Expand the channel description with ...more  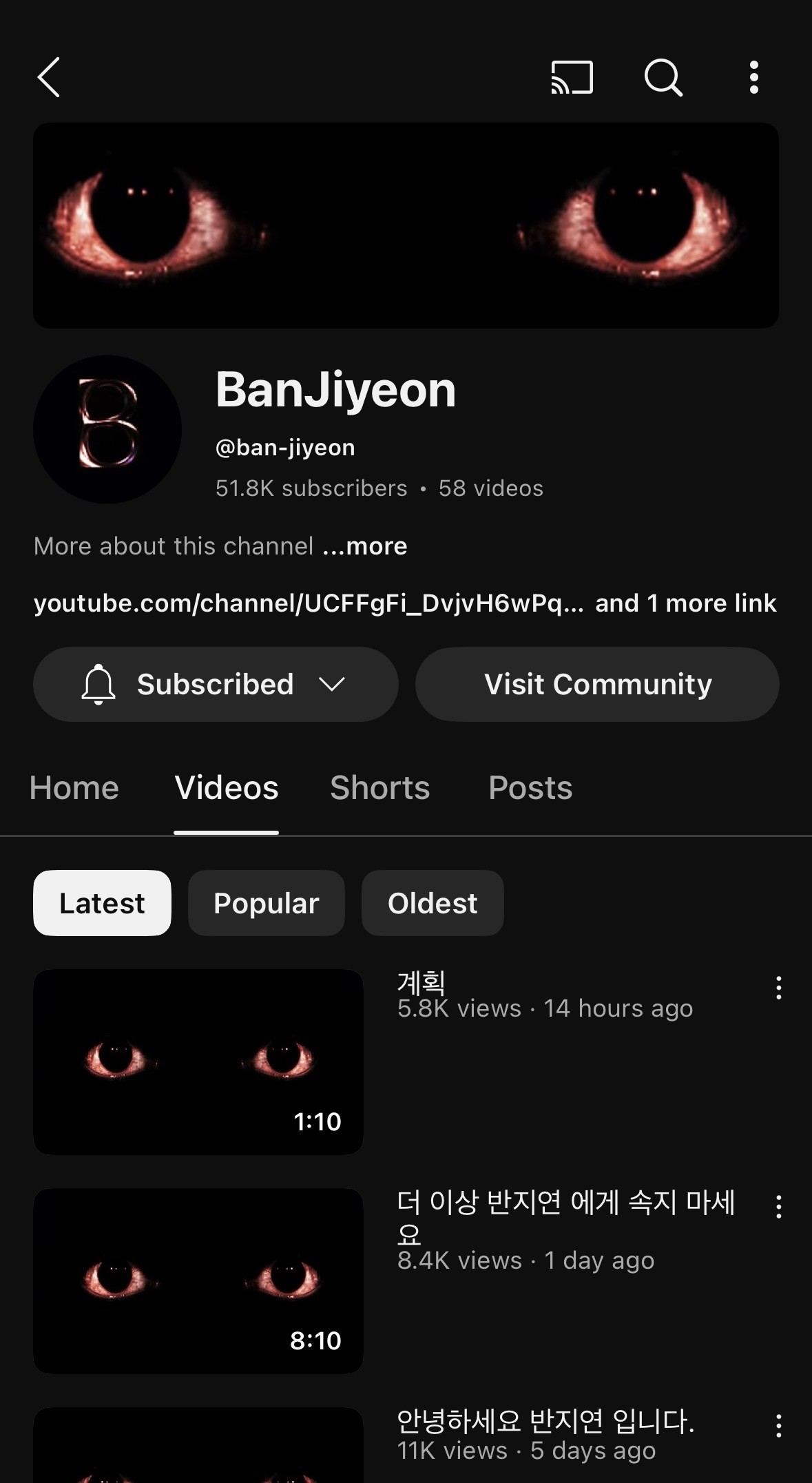(364, 546)
